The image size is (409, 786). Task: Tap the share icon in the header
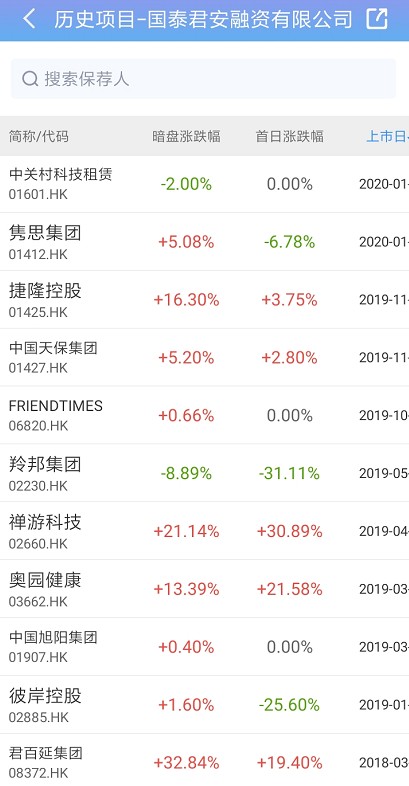point(377,19)
